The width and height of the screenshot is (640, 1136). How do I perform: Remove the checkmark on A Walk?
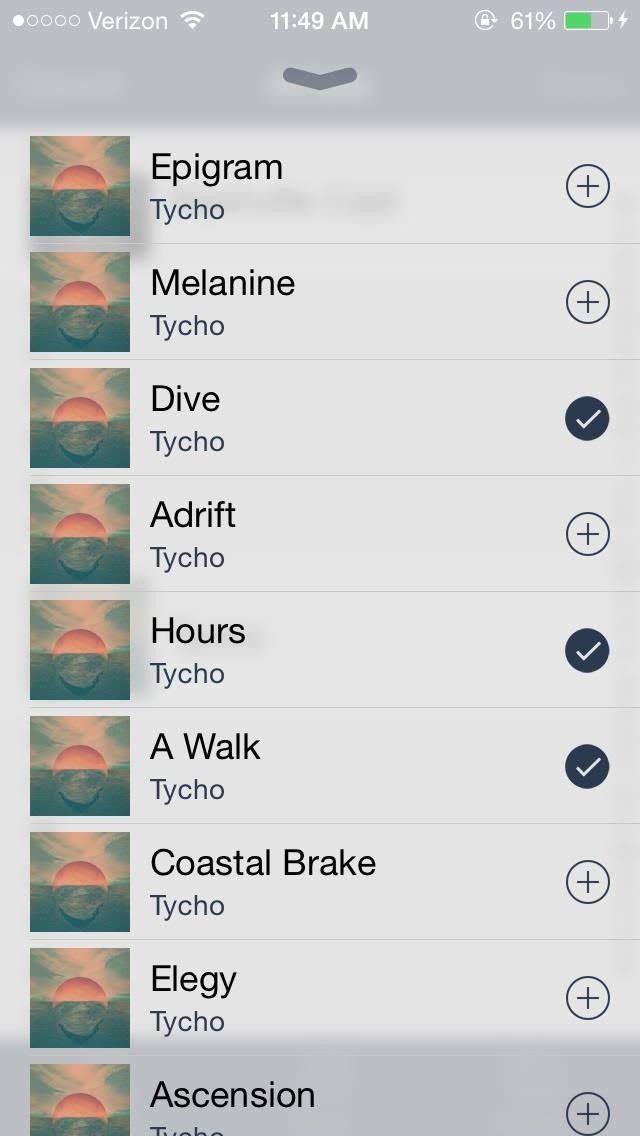click(588, 766)
